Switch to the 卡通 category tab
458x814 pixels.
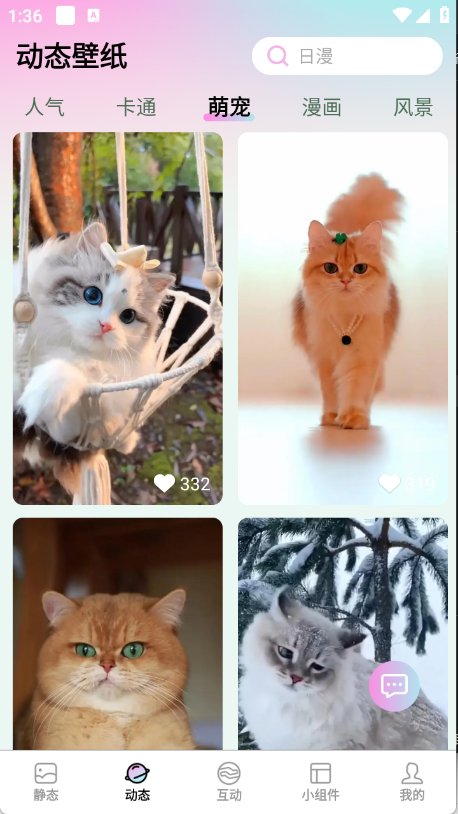(x=137, y=107)
